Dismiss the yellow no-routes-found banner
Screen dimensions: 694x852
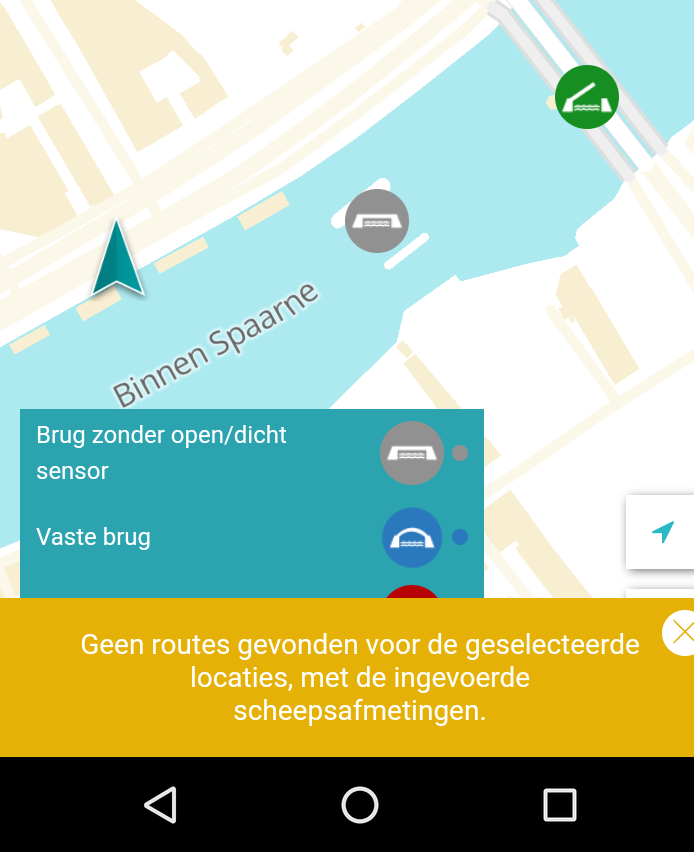click(x=681, y=632)
